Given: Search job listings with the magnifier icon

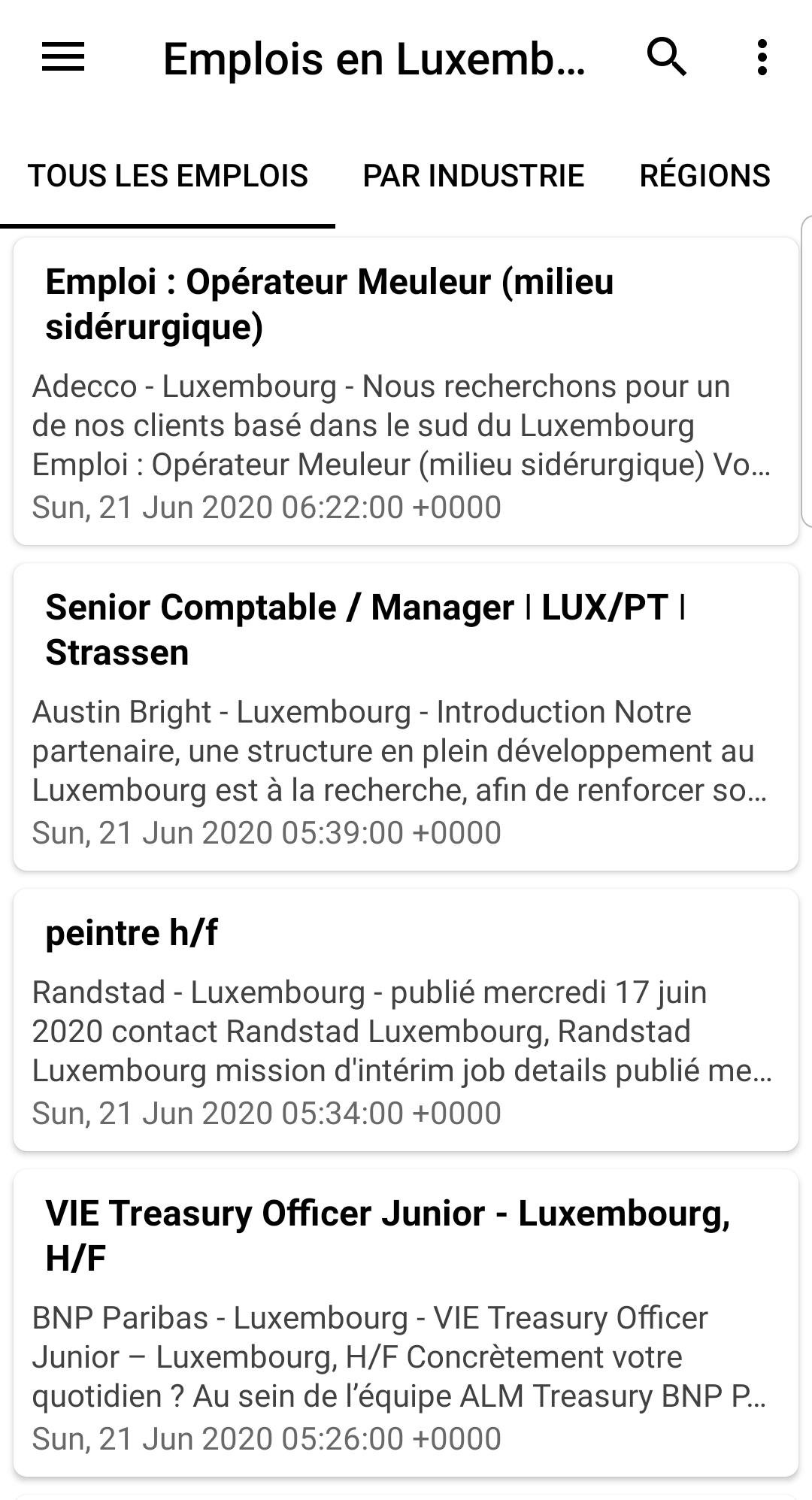Looking at the screenshot, I should tap(667, 57).
